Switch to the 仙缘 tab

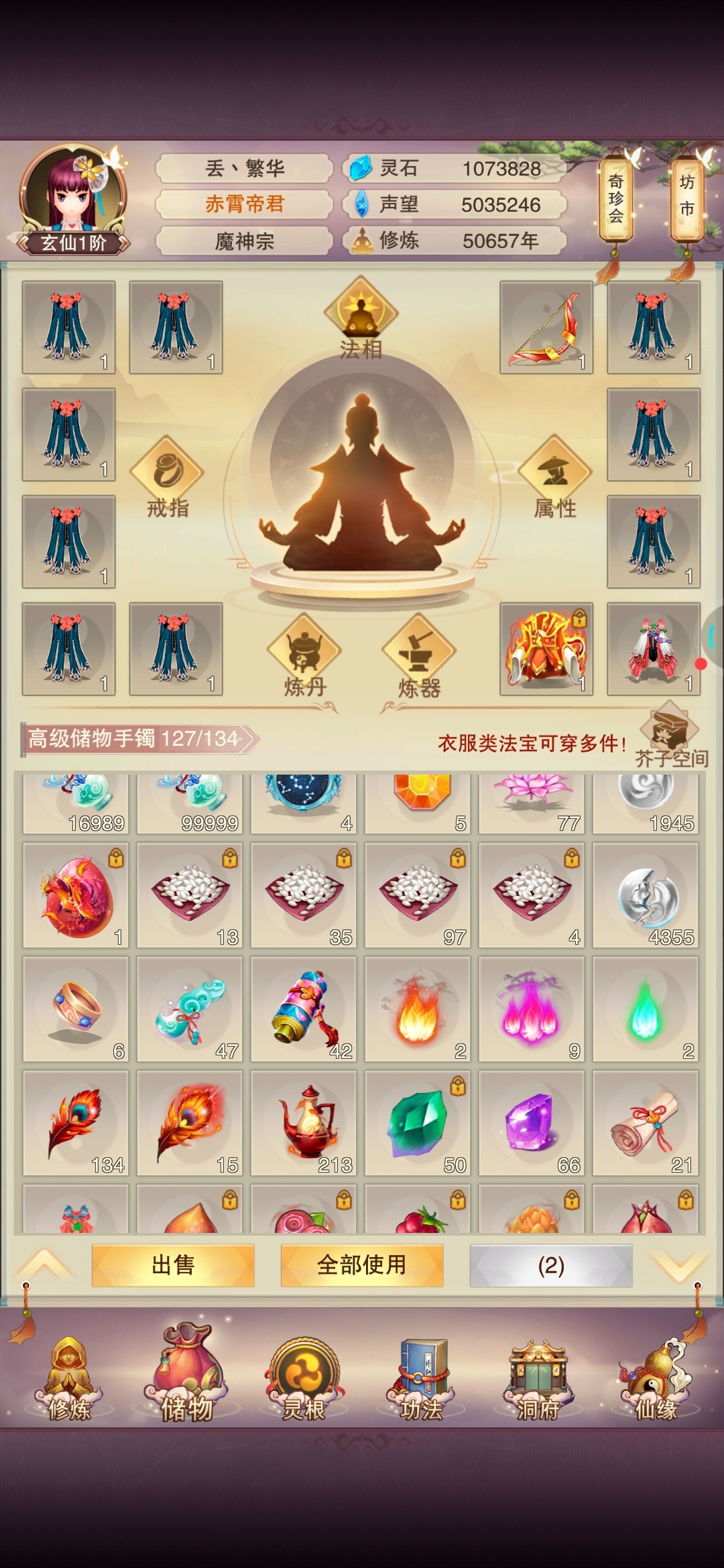click(x=656, y=1379)
